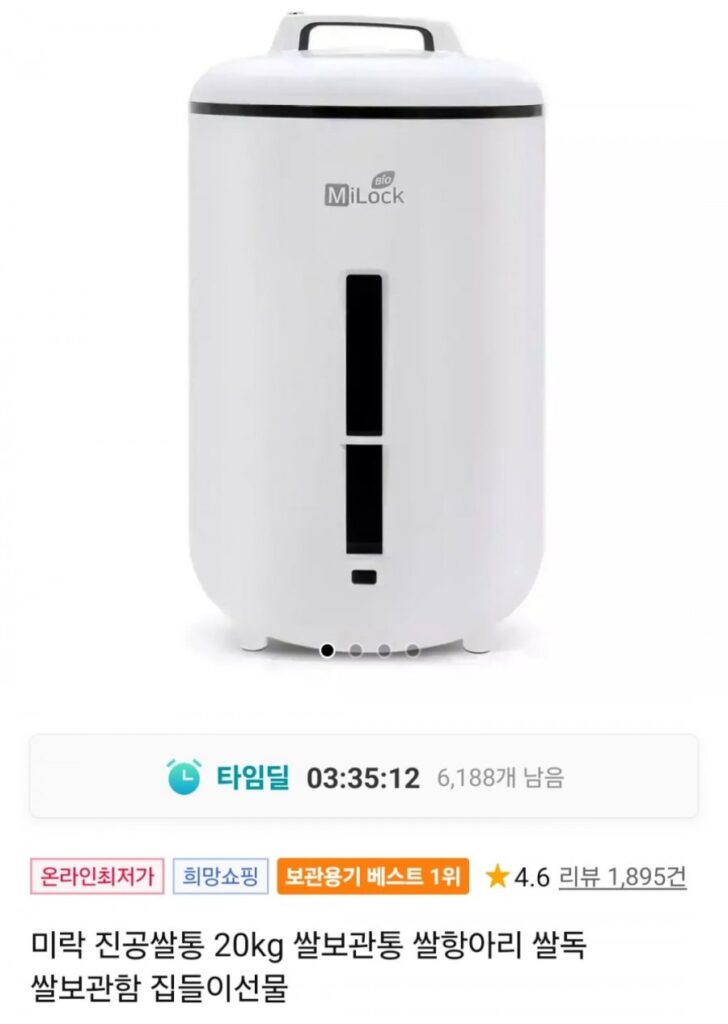
Task: Click the third carousel indicator dot
Action: pos(384,651)
